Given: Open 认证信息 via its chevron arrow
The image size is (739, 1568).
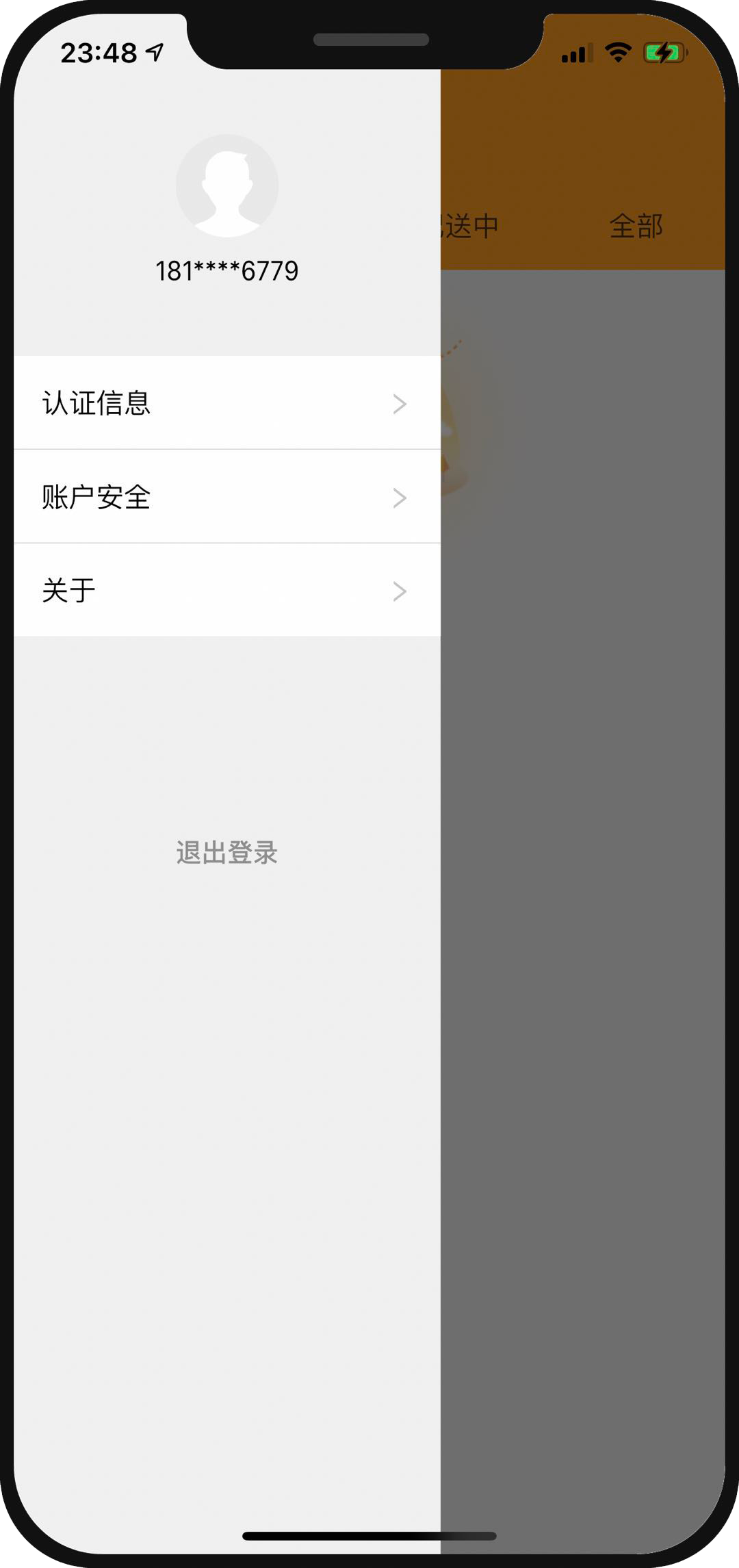Looking at the screenshot, I should [x=401, y=404].
